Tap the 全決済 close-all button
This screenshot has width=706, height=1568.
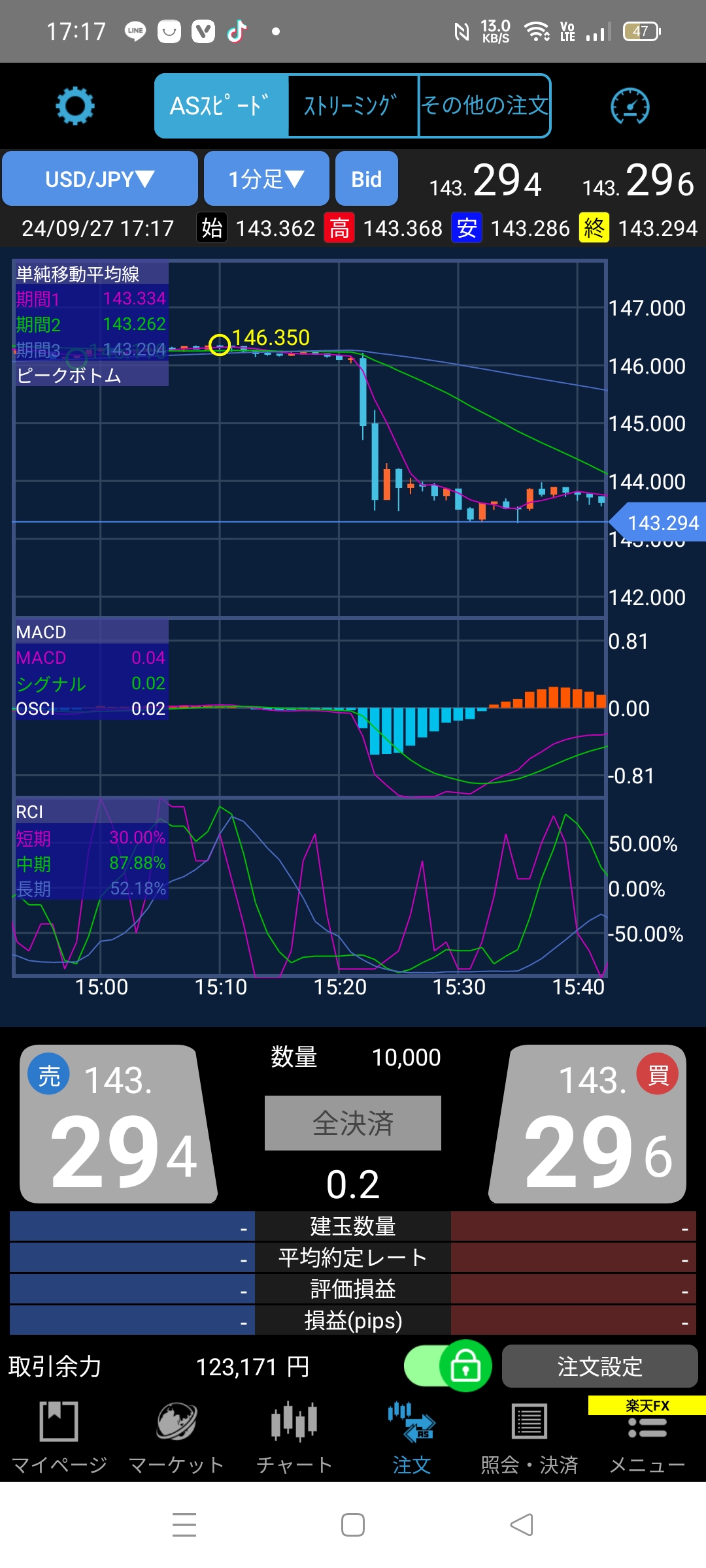[x=353, y=1123]
